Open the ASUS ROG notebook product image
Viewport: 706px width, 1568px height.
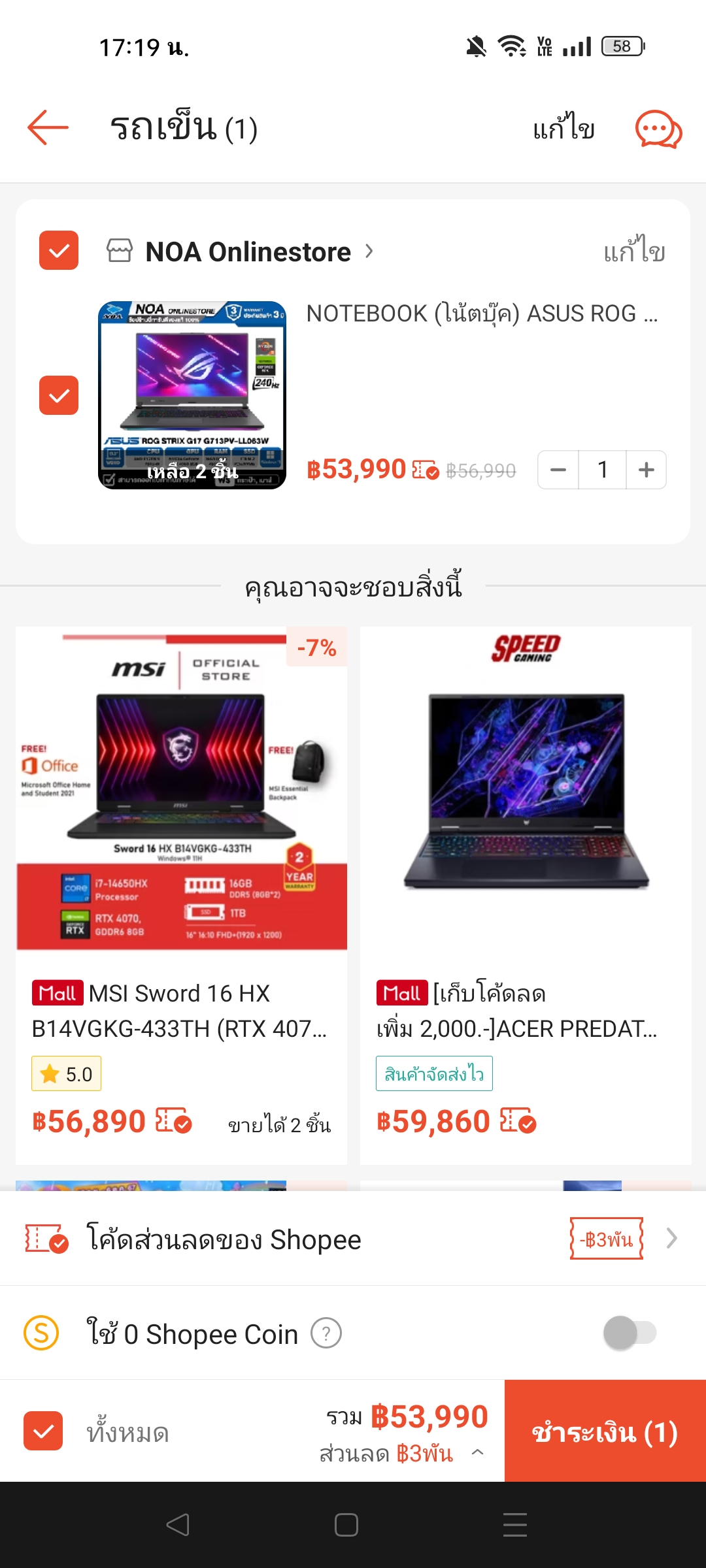coord(192,395)
